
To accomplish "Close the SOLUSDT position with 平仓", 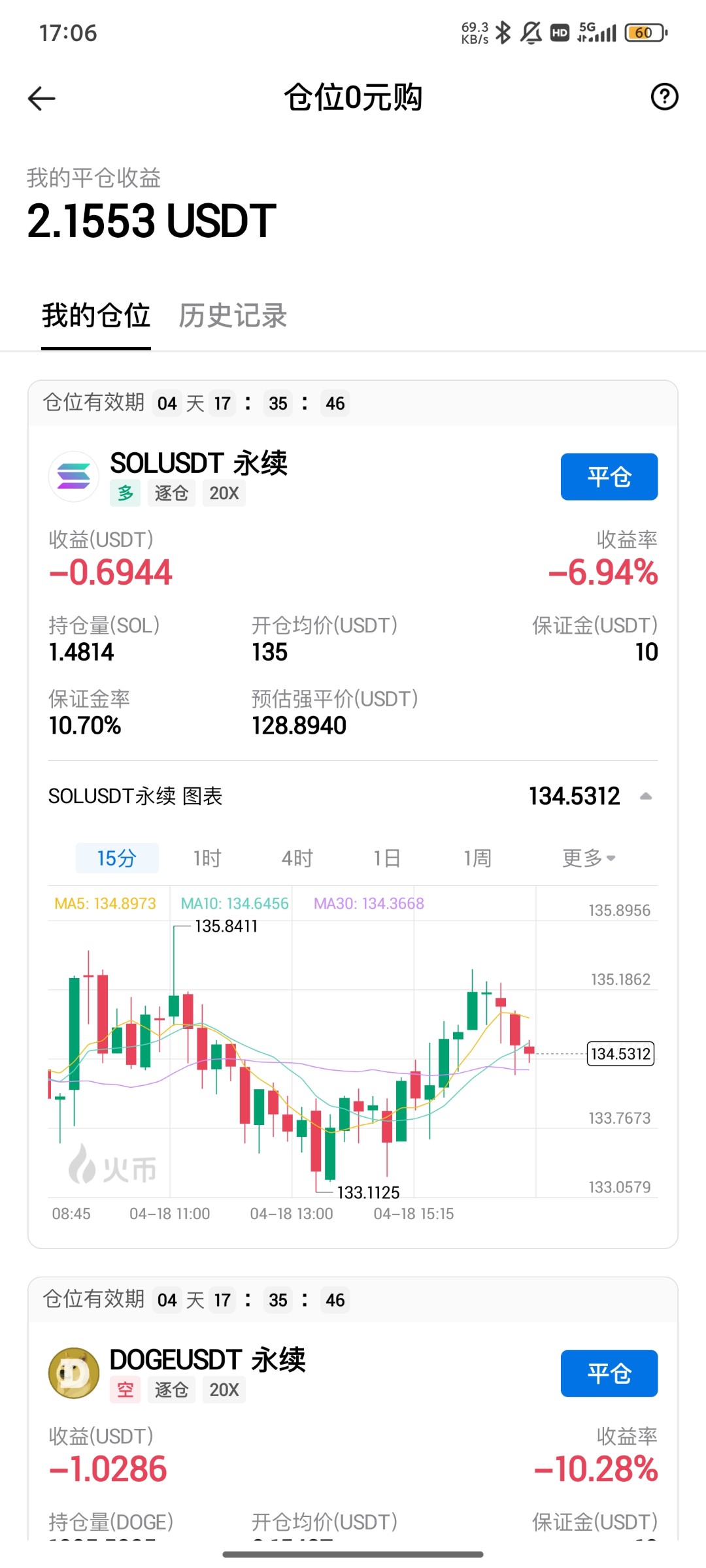I will (x=609, y=477).
